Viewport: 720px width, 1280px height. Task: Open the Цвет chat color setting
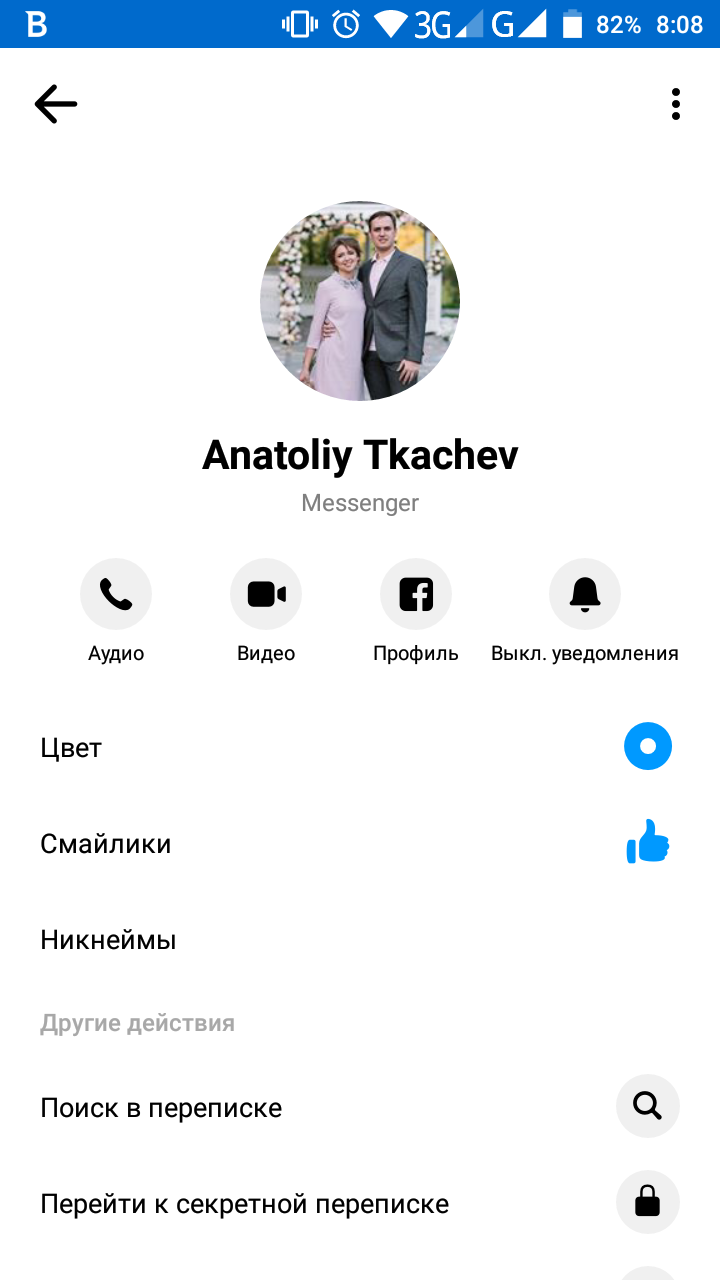tap(360, 748)
